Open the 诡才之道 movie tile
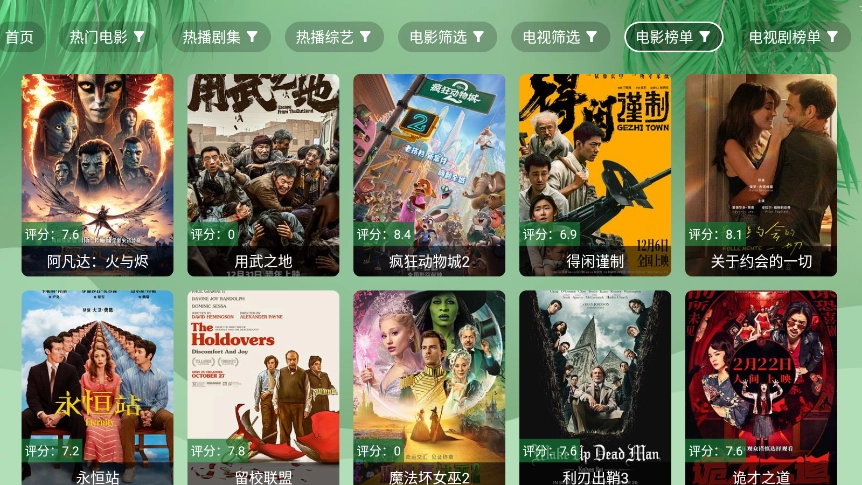Screen dimensions: 862x485 pyautogui.click(x=761, y=385)
